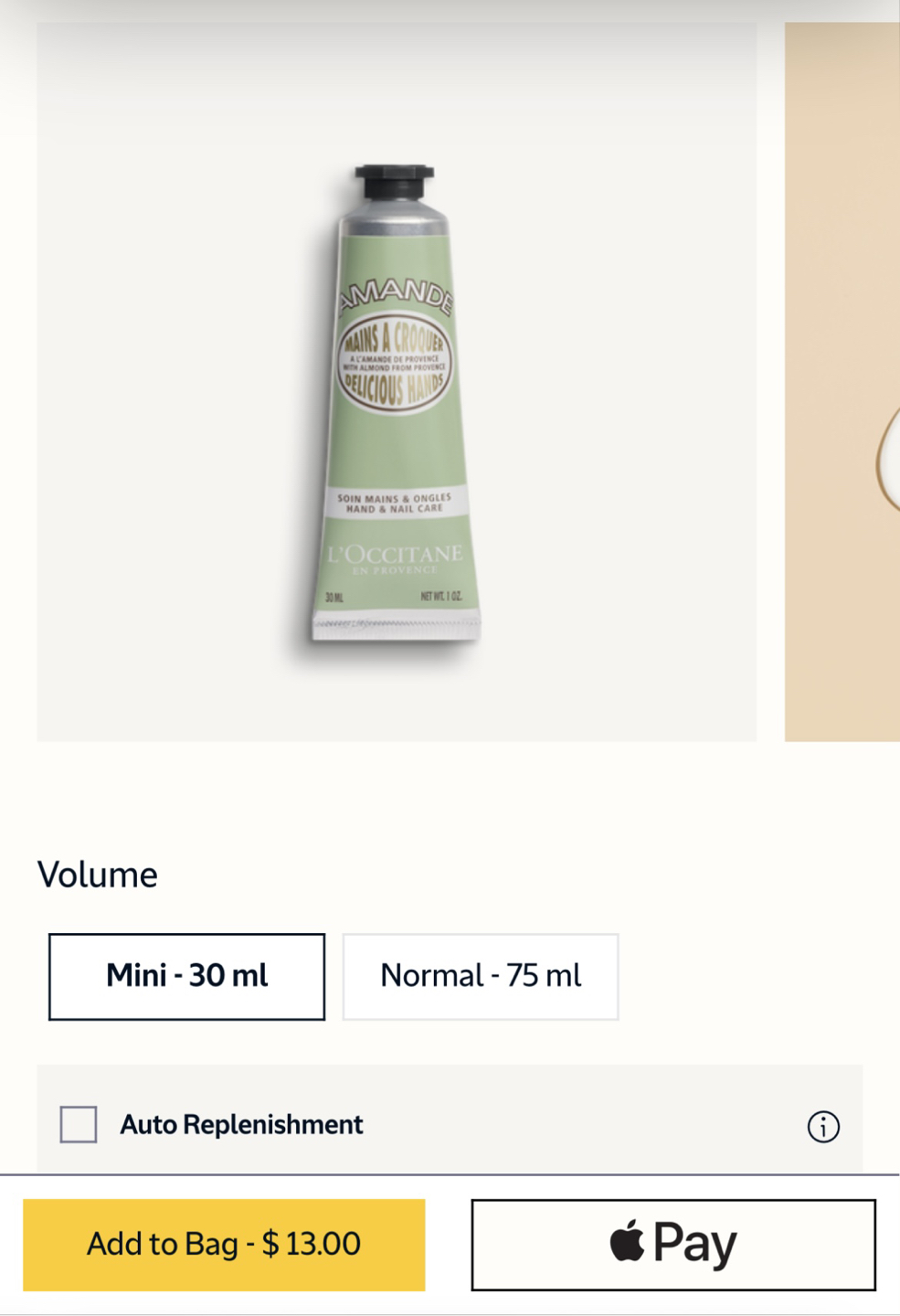Screen dimensions: 900x1316
Task: Enable the Auto Replenishment checkbox
Action: [x=79, y=1124]
